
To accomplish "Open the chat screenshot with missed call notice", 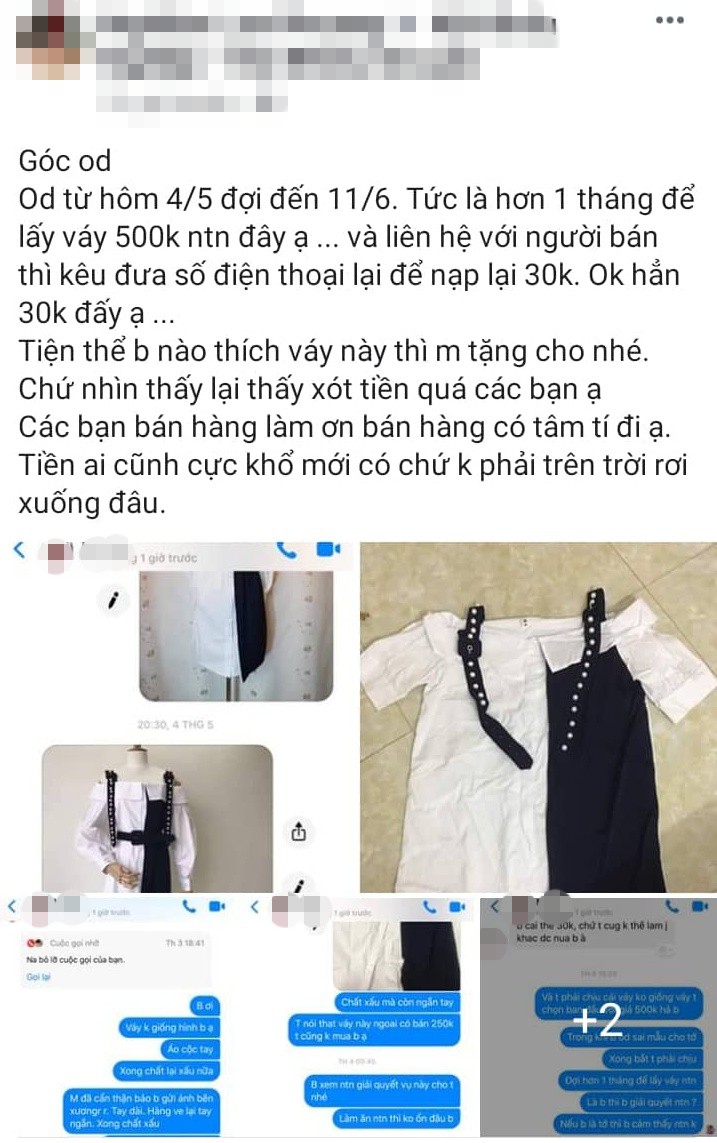I will 119,1017.
